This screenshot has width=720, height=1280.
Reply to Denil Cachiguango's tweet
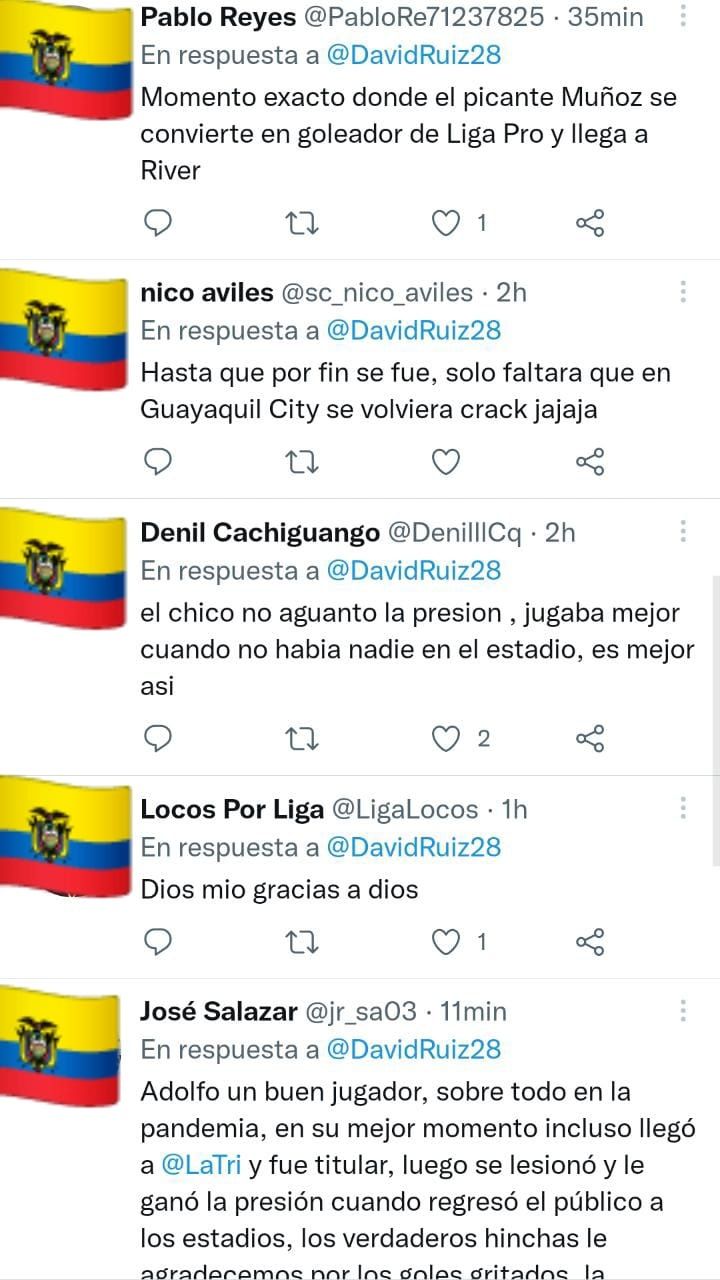pos(158,738)
